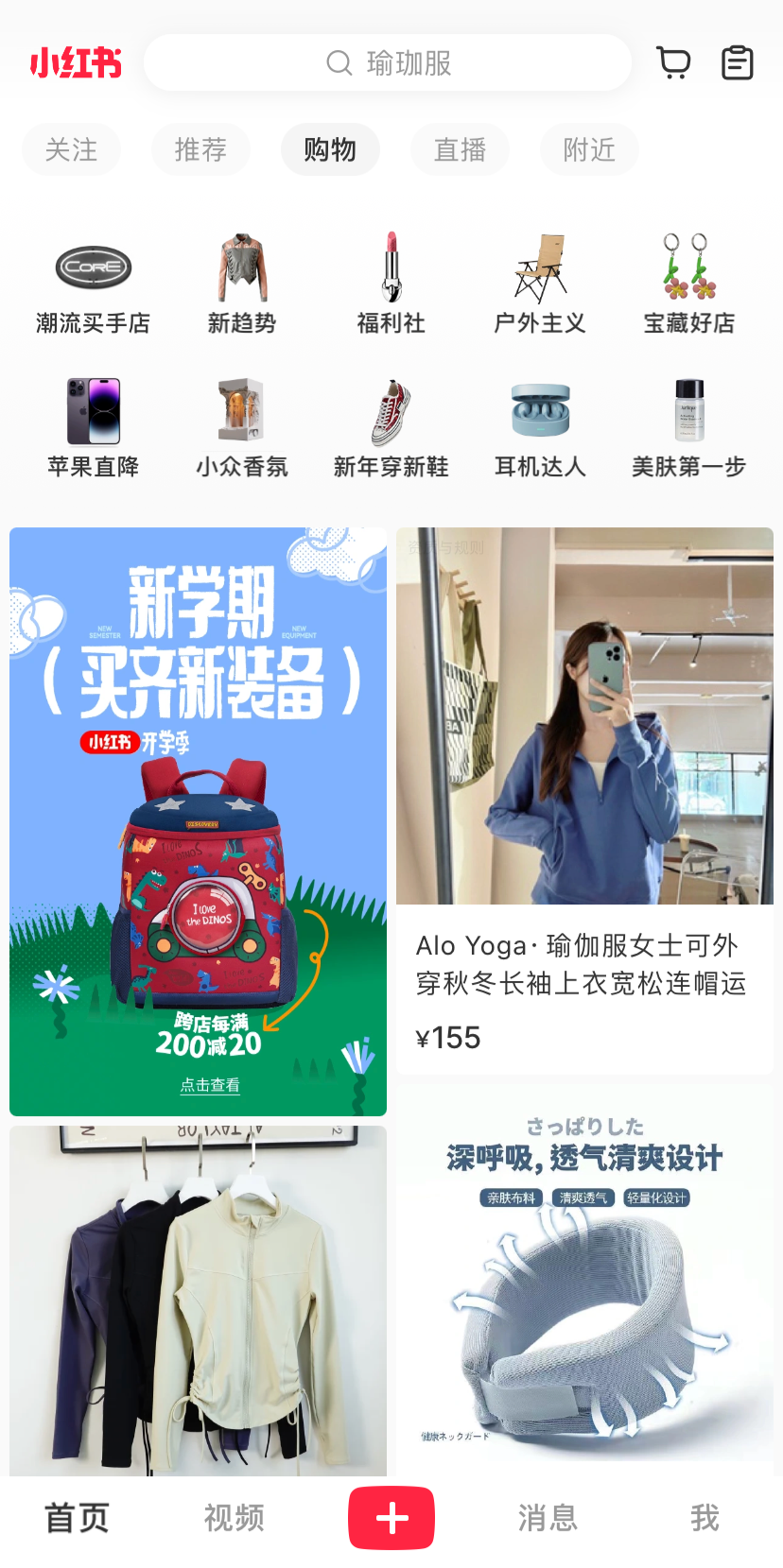
Task: Go to the 视频 tab
Action: click(x=235, y=1518)
